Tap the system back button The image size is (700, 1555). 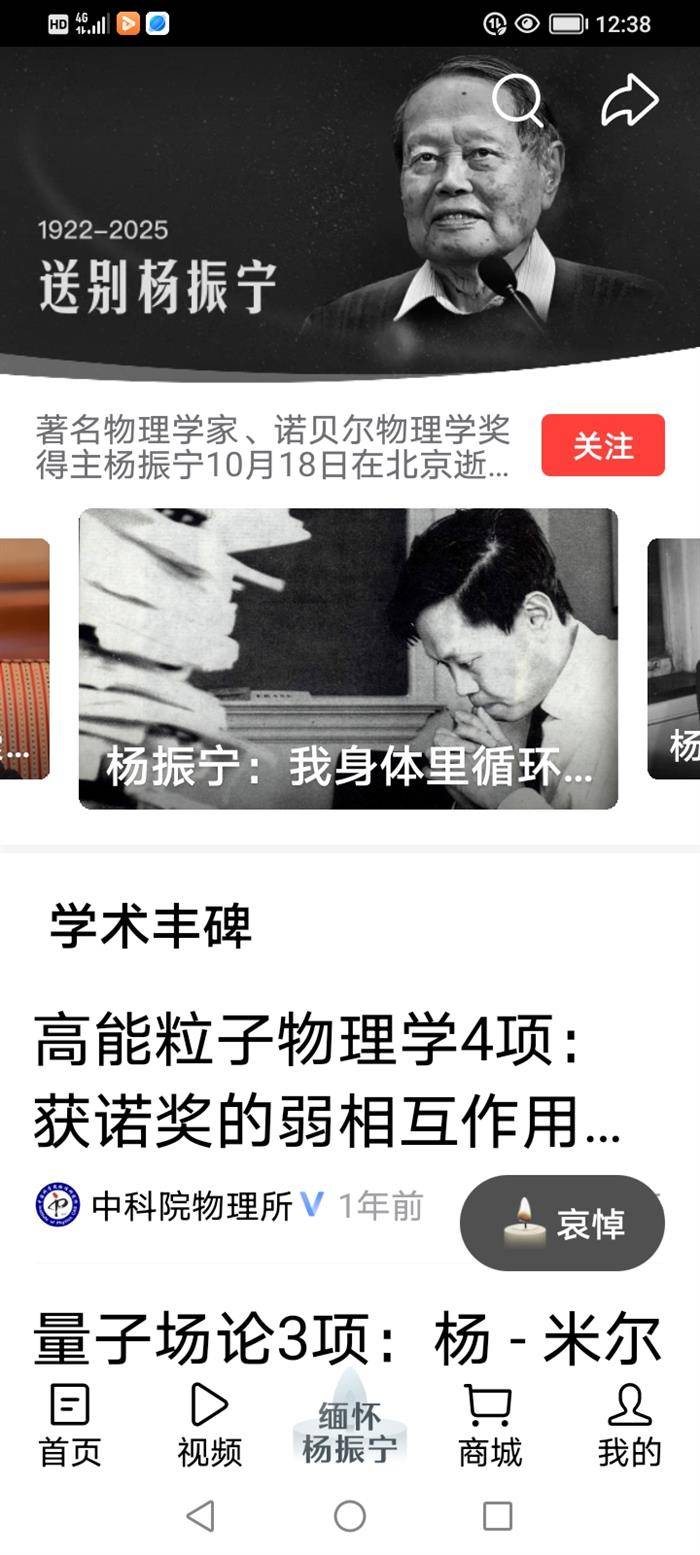click(x=201, y=1516)
